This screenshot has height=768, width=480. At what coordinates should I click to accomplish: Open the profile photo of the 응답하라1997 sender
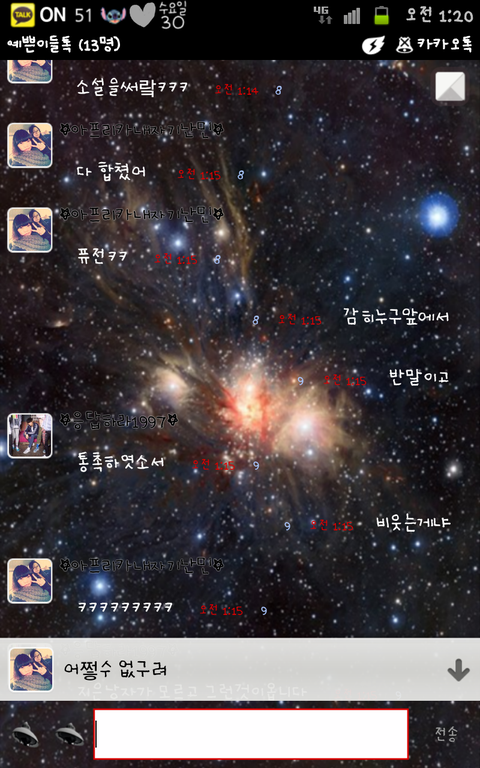pyautogui.click(x=29, y=435)
